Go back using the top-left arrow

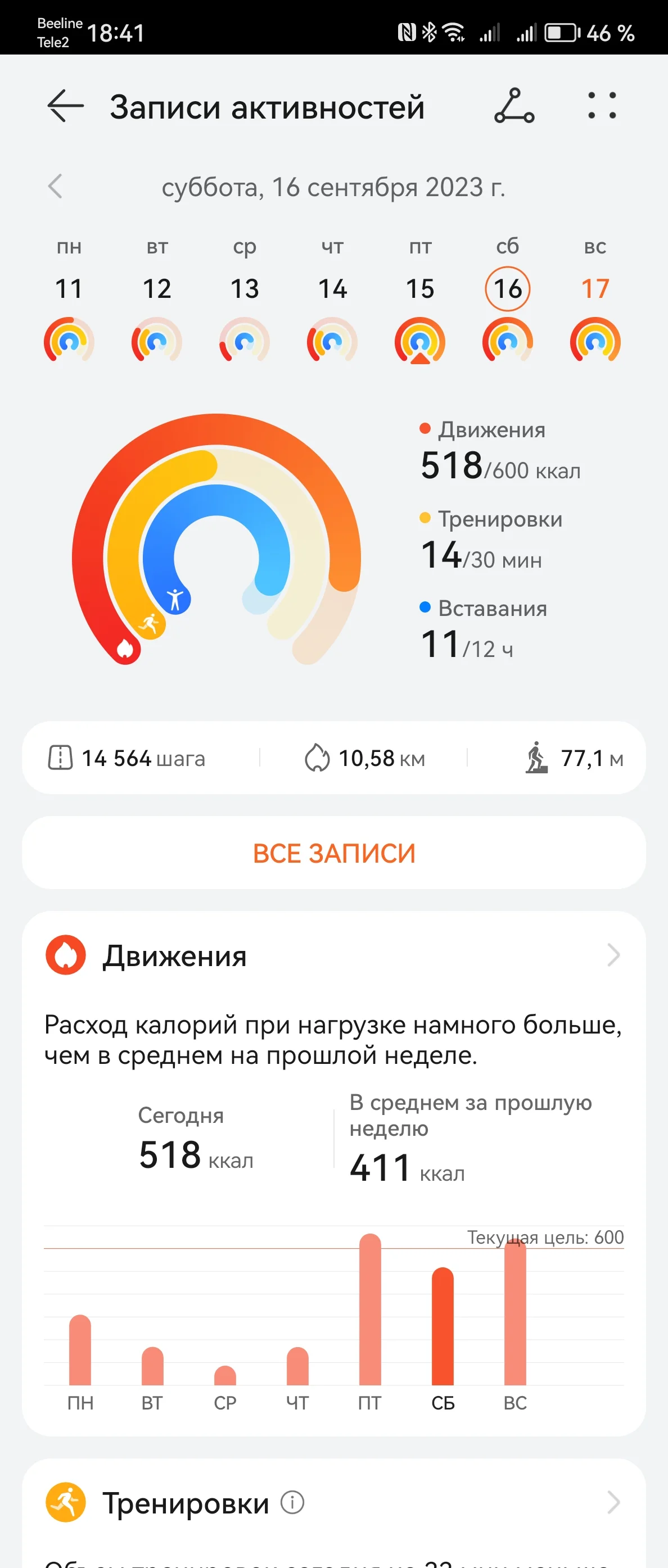point(65,106)
